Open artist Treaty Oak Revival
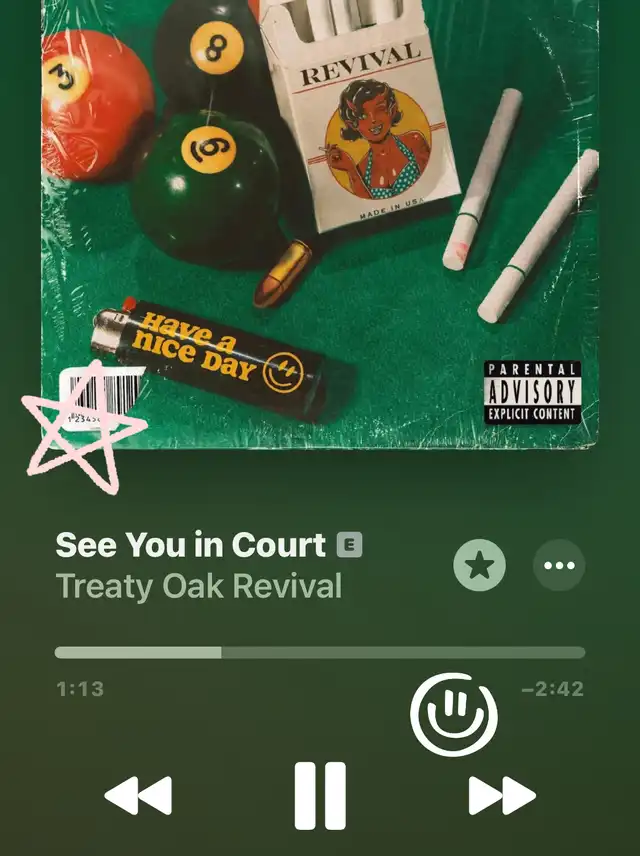640x856 pixels. click(x=199, y=586)
